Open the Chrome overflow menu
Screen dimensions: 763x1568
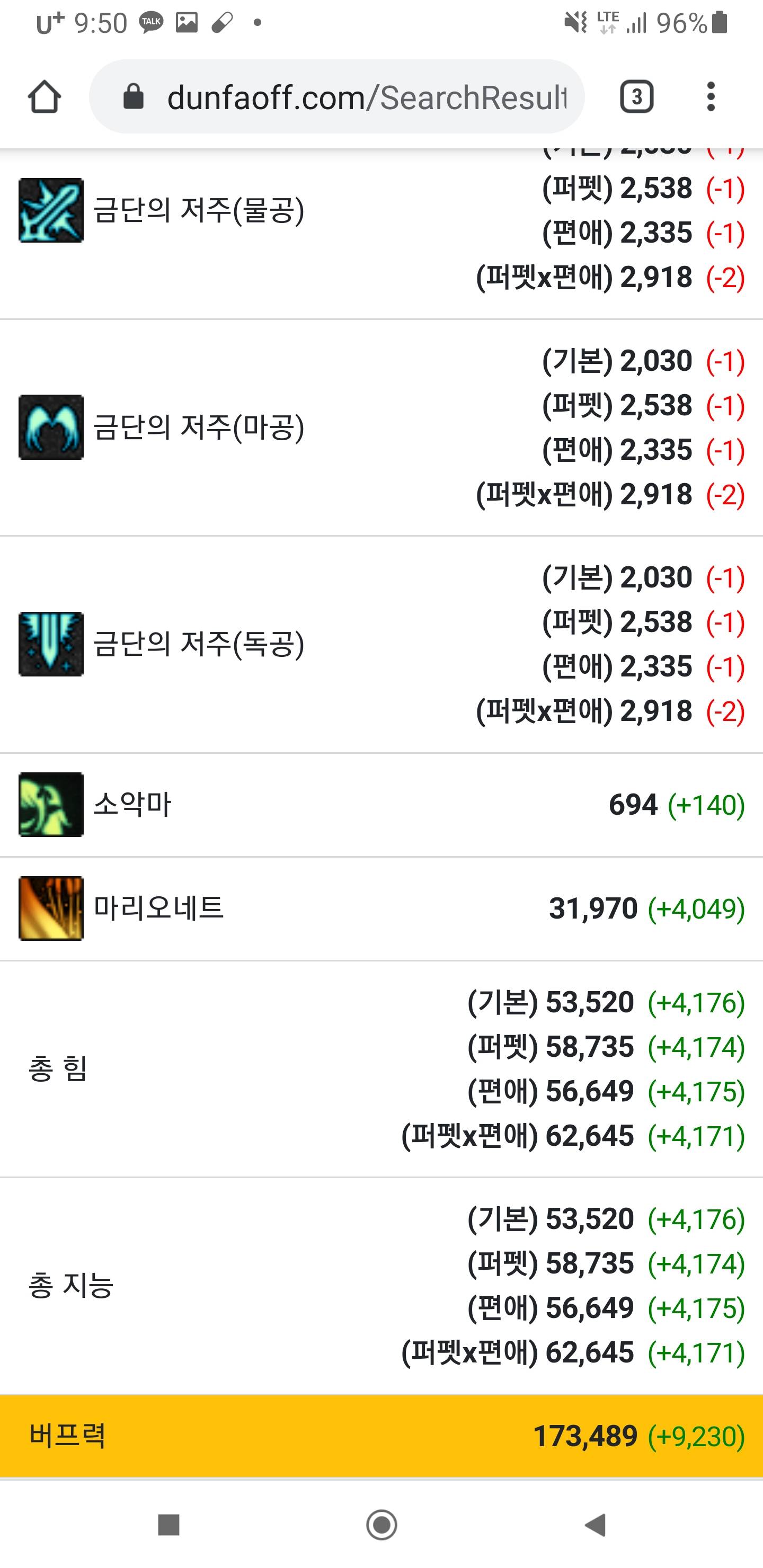click(x=711, y=97)
